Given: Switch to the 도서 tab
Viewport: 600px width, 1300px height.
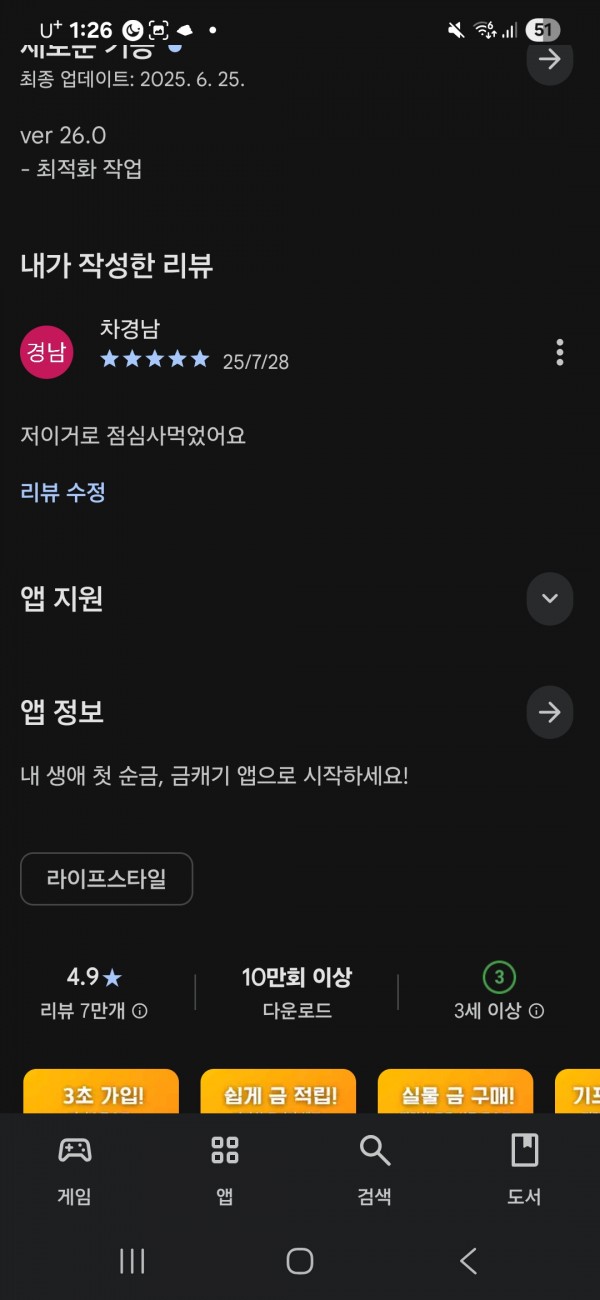Looking at the screenshot, I should (525, 1169).
